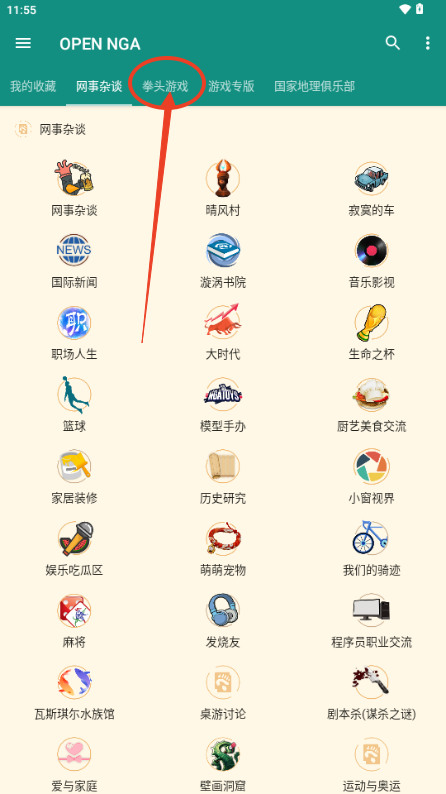Switch to the 我的收藏 tab
Image resolution: width=446 pixels, height=794 pixels.
33,87
